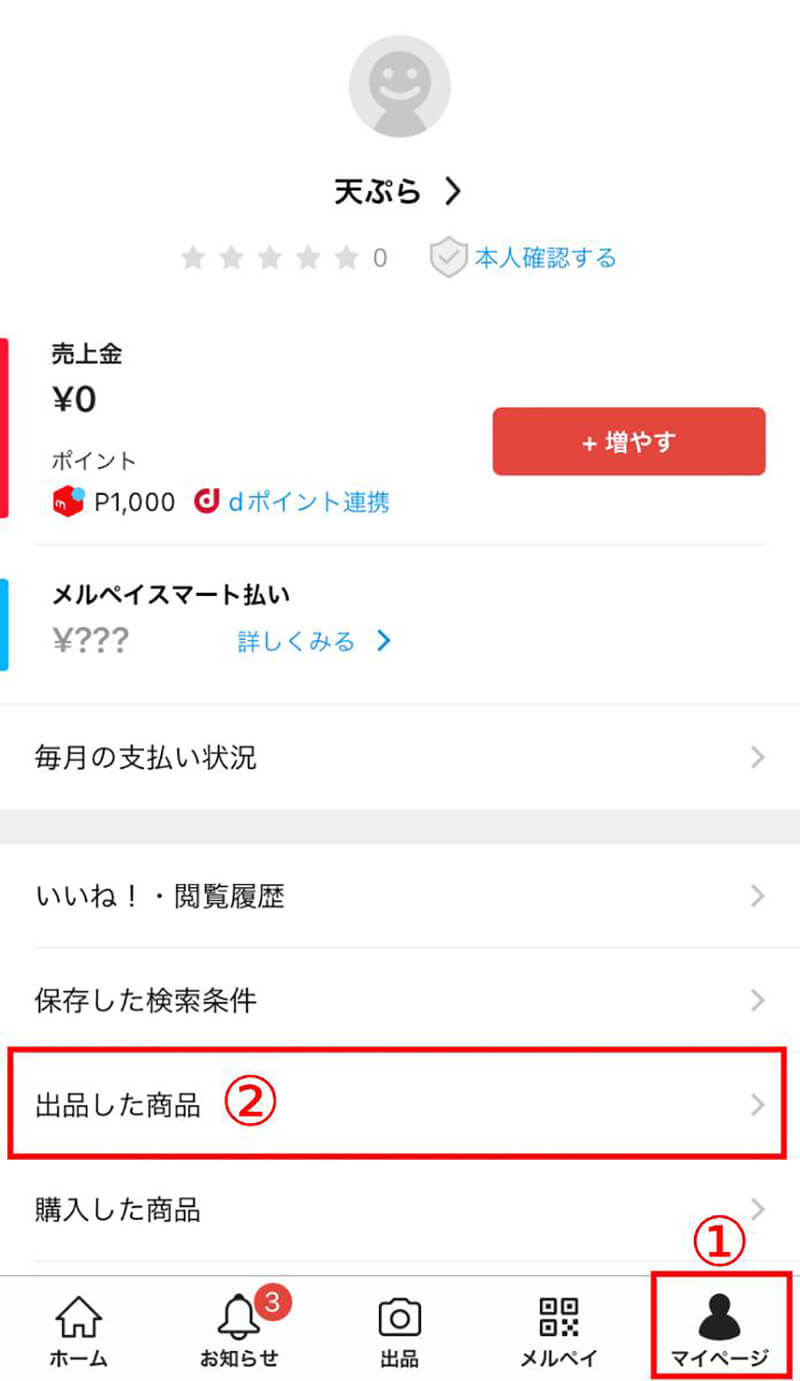Open 購入した商品

click(x=400, y=1210)
